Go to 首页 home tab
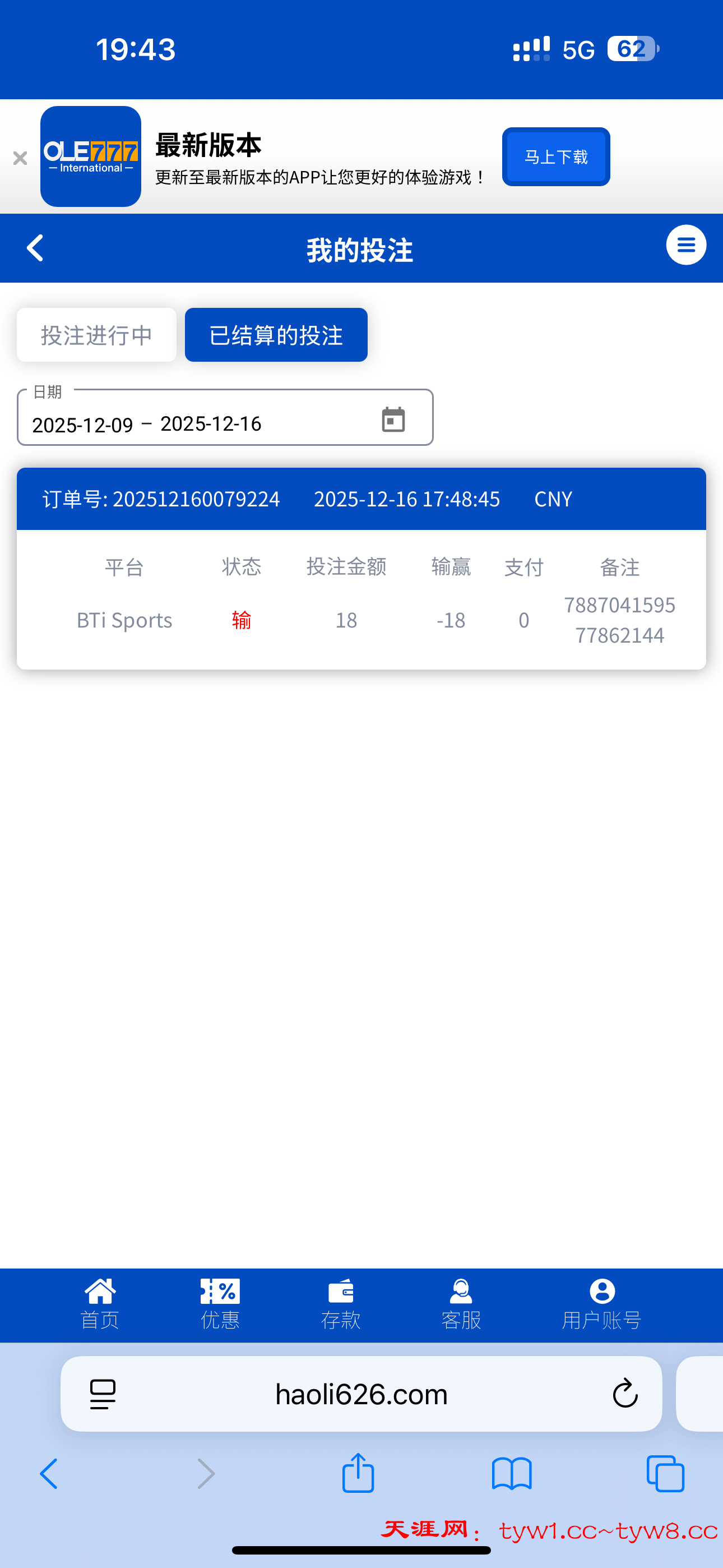Viewport: 723px width, 1568px height. point(100,1305)
